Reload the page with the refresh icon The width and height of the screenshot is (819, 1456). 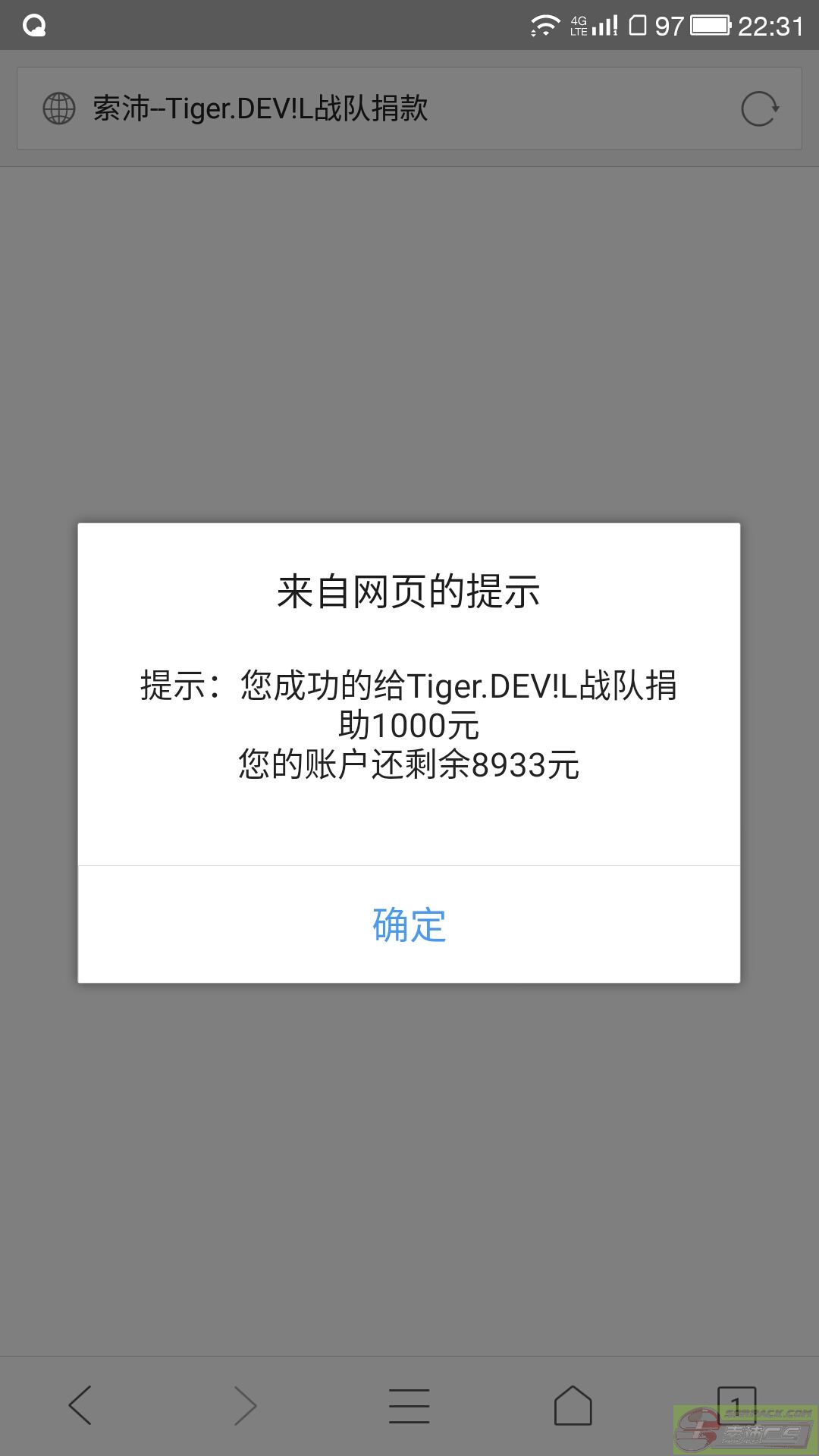pos(759,108)
